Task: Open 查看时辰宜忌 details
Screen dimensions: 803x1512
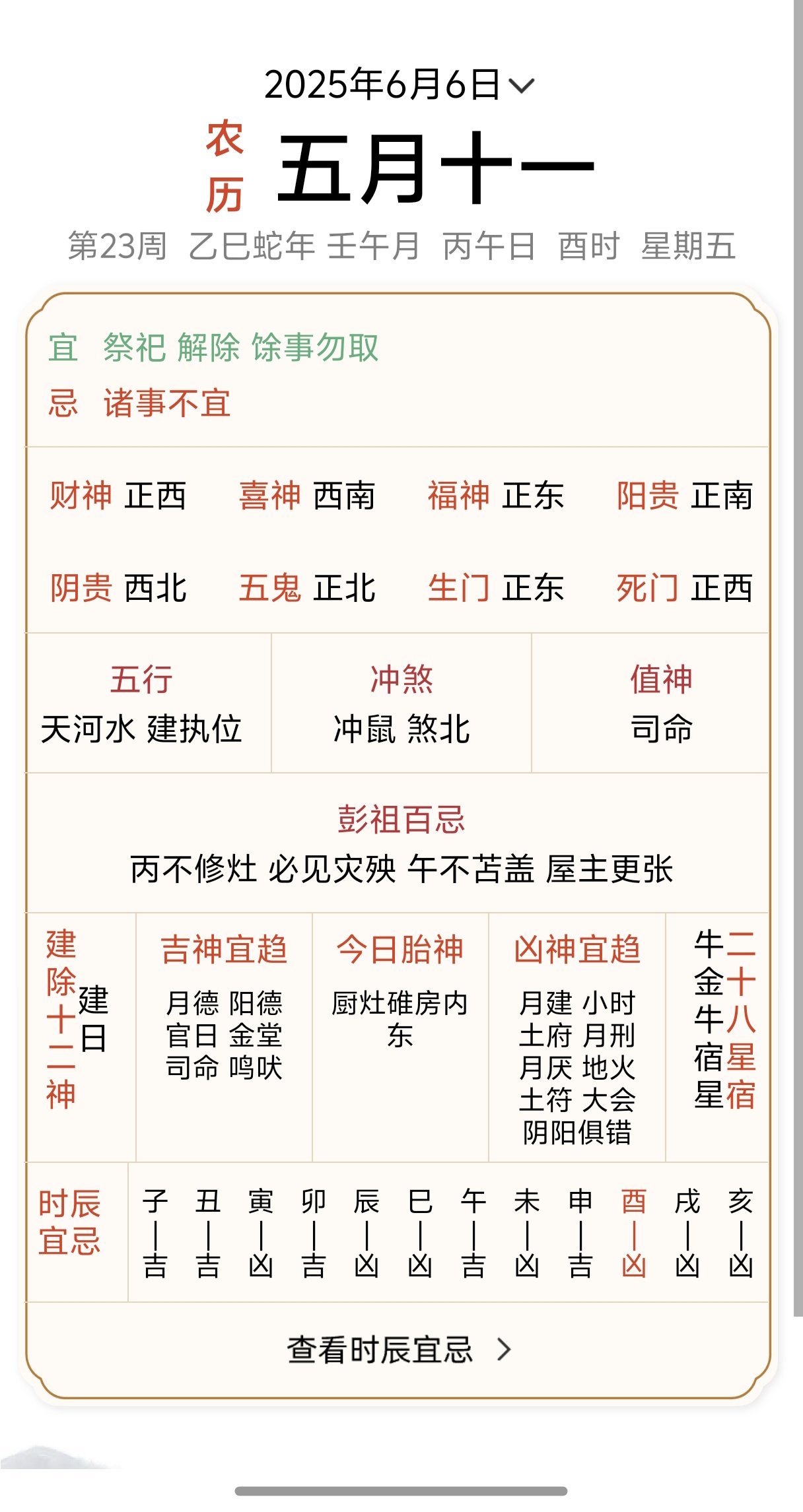Action: click(x=399, y=1350)
